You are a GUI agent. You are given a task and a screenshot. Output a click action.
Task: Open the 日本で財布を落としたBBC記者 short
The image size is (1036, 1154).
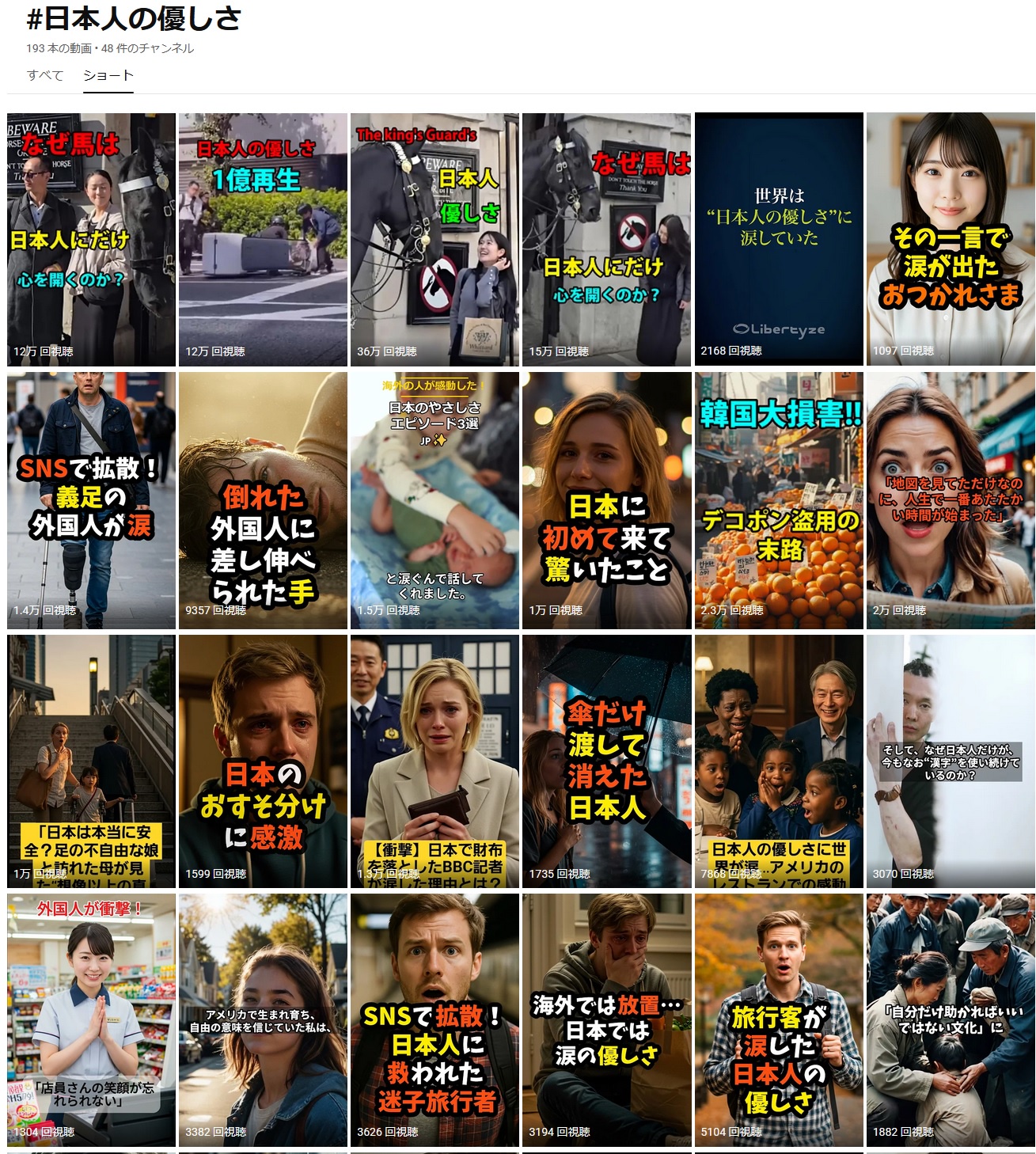[x=435, y=761]
